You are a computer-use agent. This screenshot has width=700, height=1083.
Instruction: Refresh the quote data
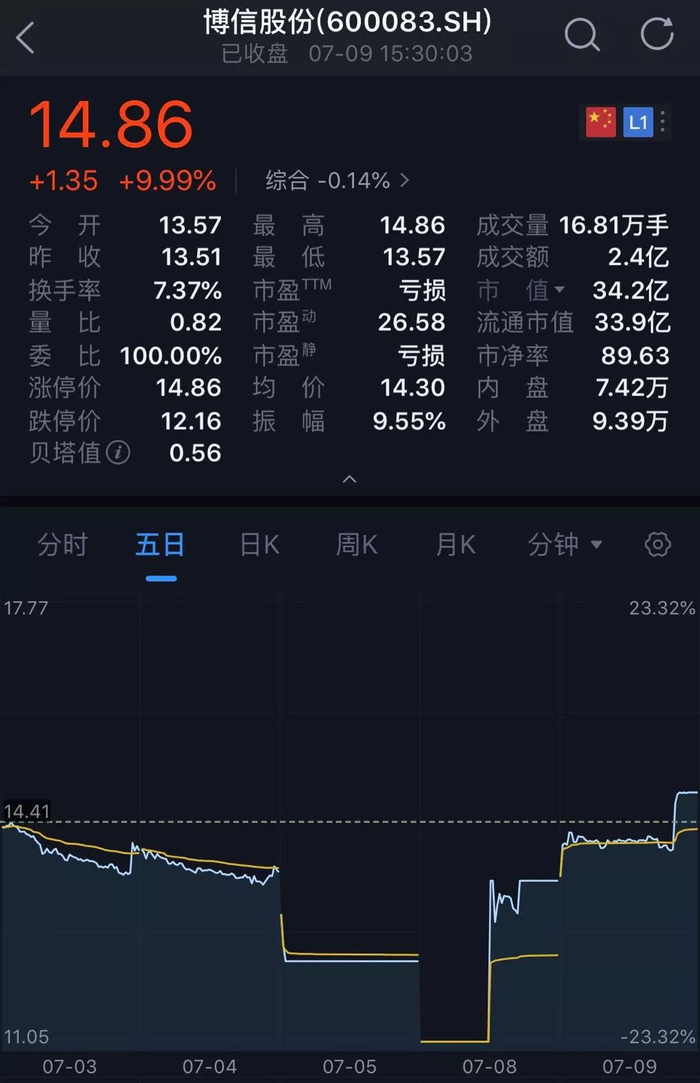657,36
